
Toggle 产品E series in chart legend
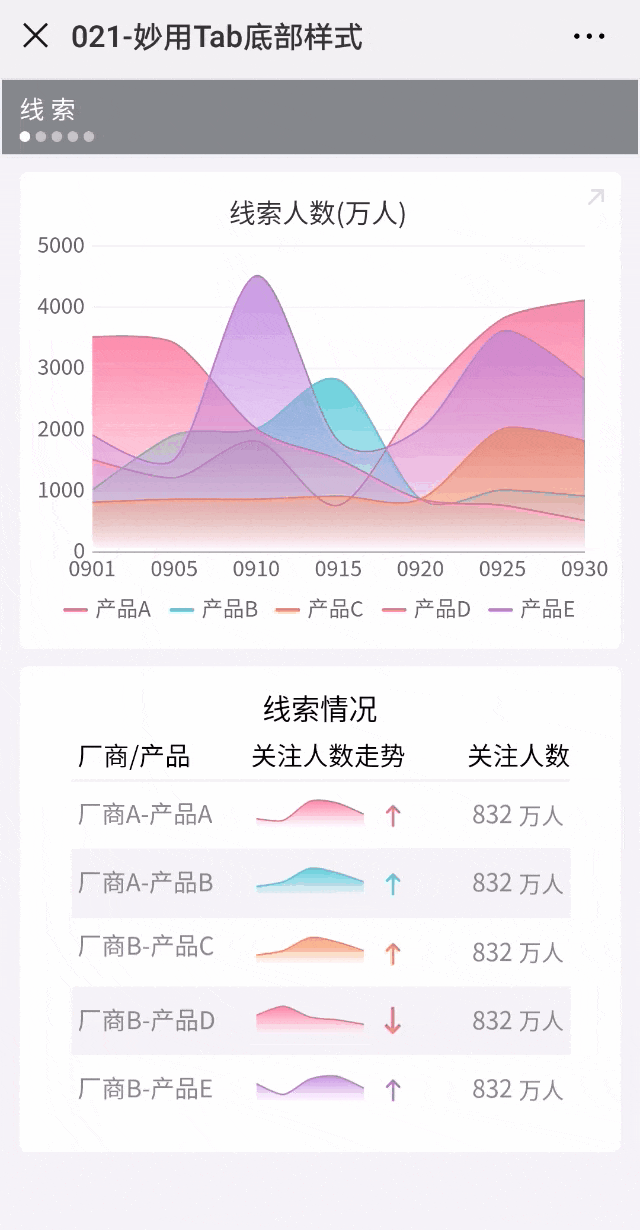[x=531, y=609]
